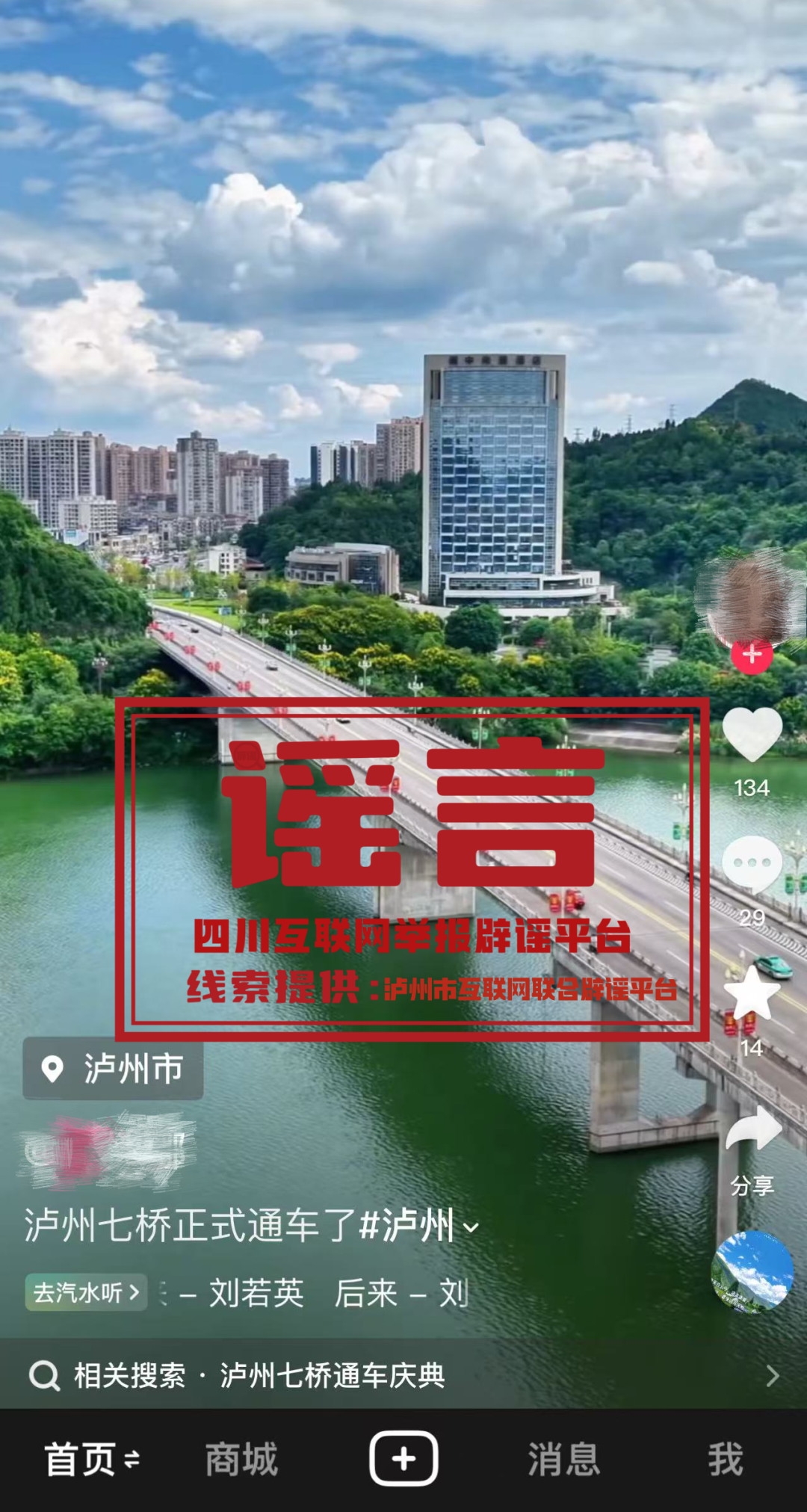Expand the caption 泸州七桥正式通车了

click(x=471, y=1227)
